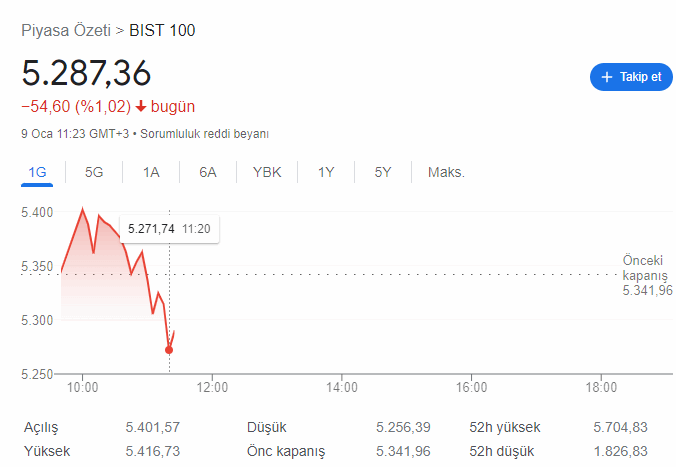Viewport: 676px width, 467px height.
Task: Select the 1G time range tab
Action: [x=38, y=172]
